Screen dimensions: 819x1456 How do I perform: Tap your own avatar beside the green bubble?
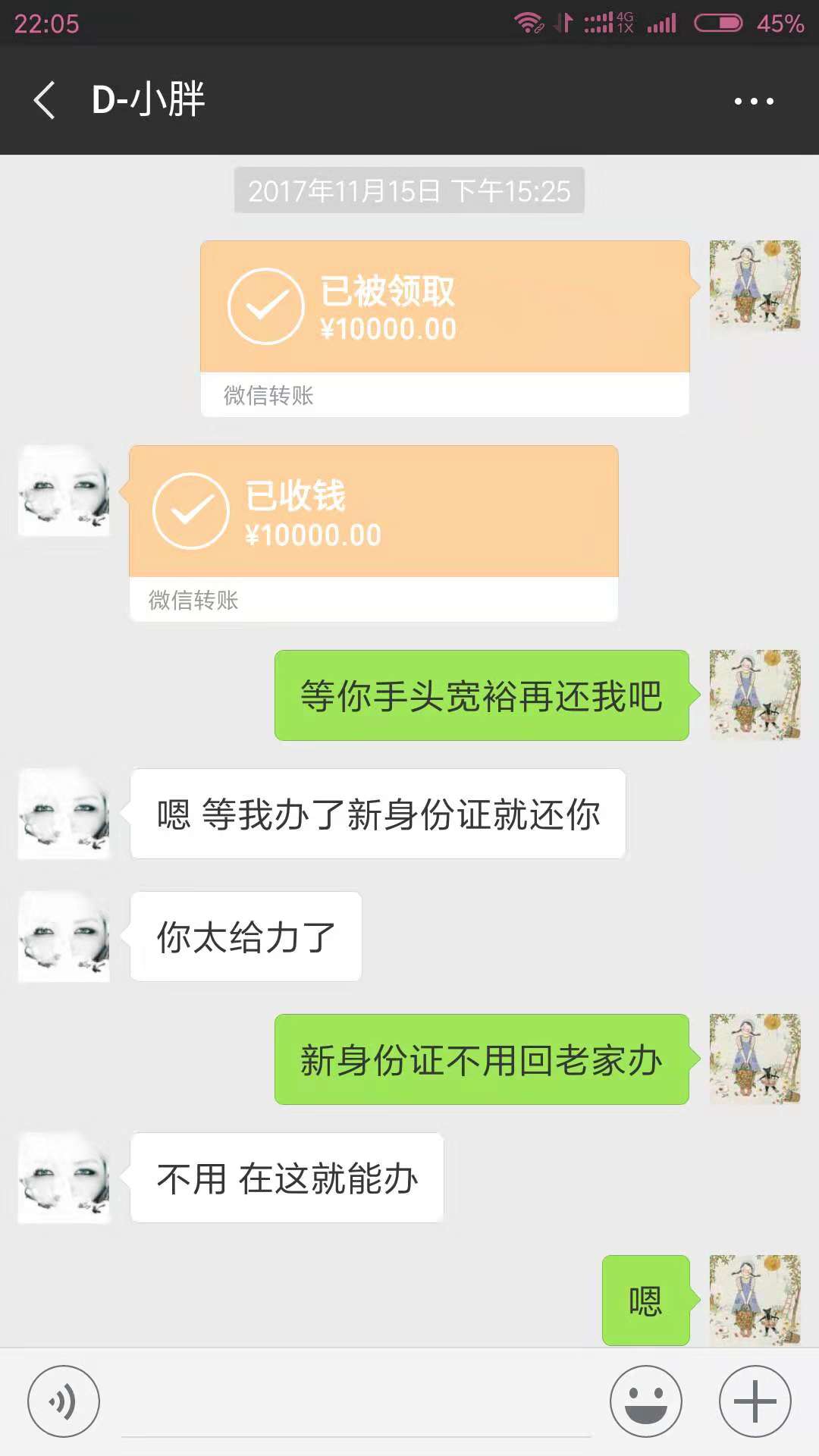pyautogui.click(x=755, y=698)
